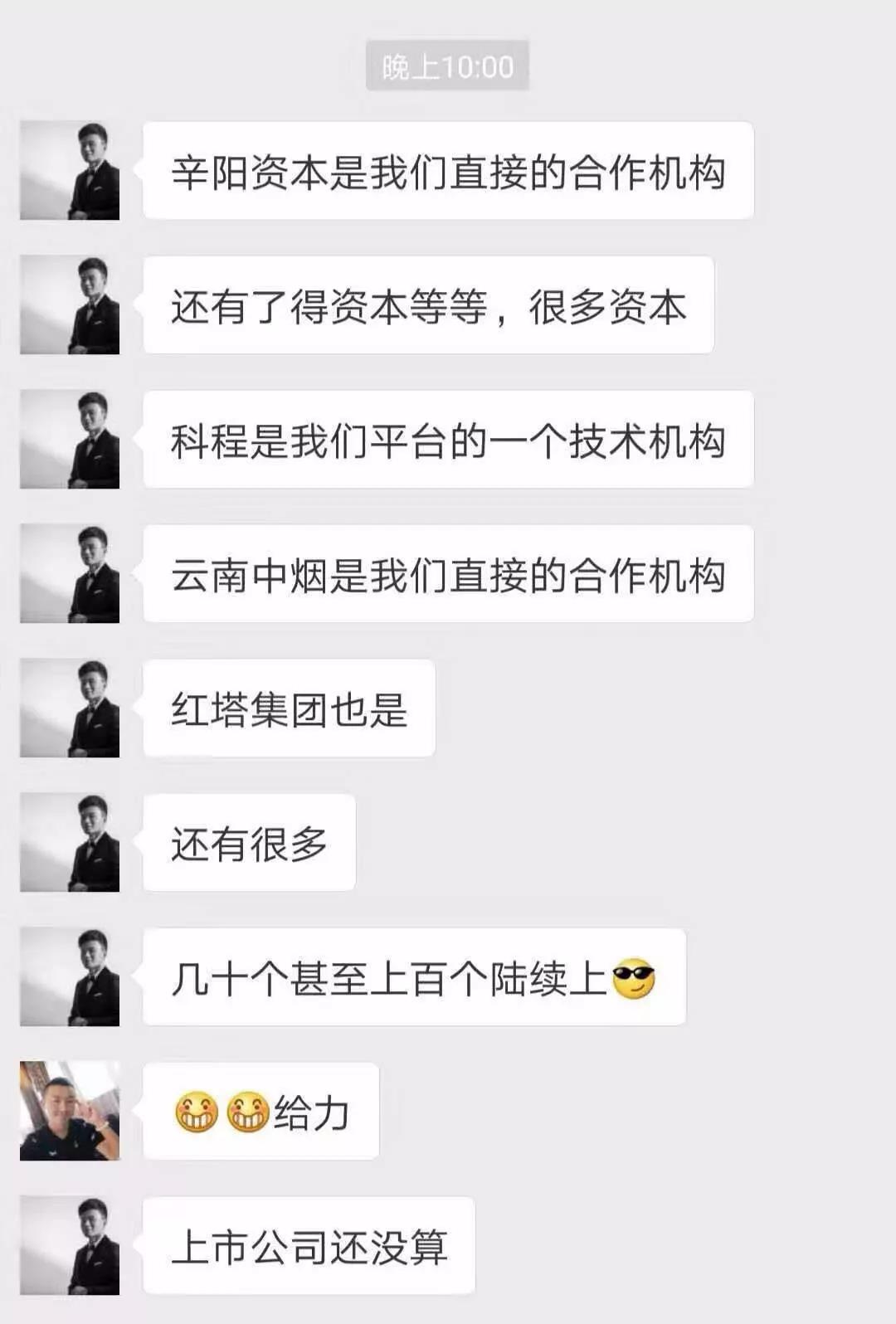The width and height of the screenshot is (896, 1324).
Task: Open the avatar next to 还有很多 message
Action: [x=71, y=841]
